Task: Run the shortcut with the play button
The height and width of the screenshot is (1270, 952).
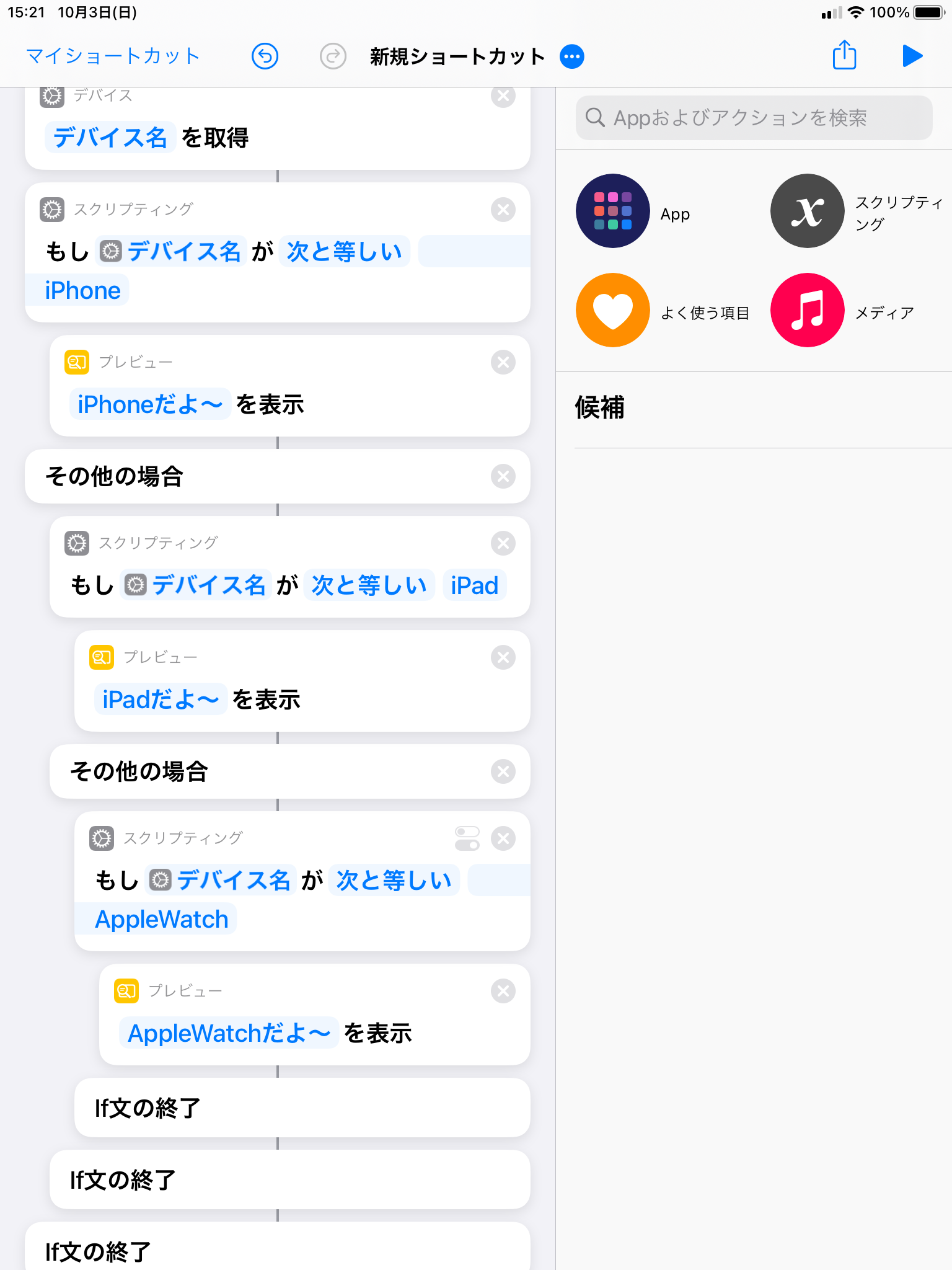Action: pyautogui.click(x=912, y=56)
